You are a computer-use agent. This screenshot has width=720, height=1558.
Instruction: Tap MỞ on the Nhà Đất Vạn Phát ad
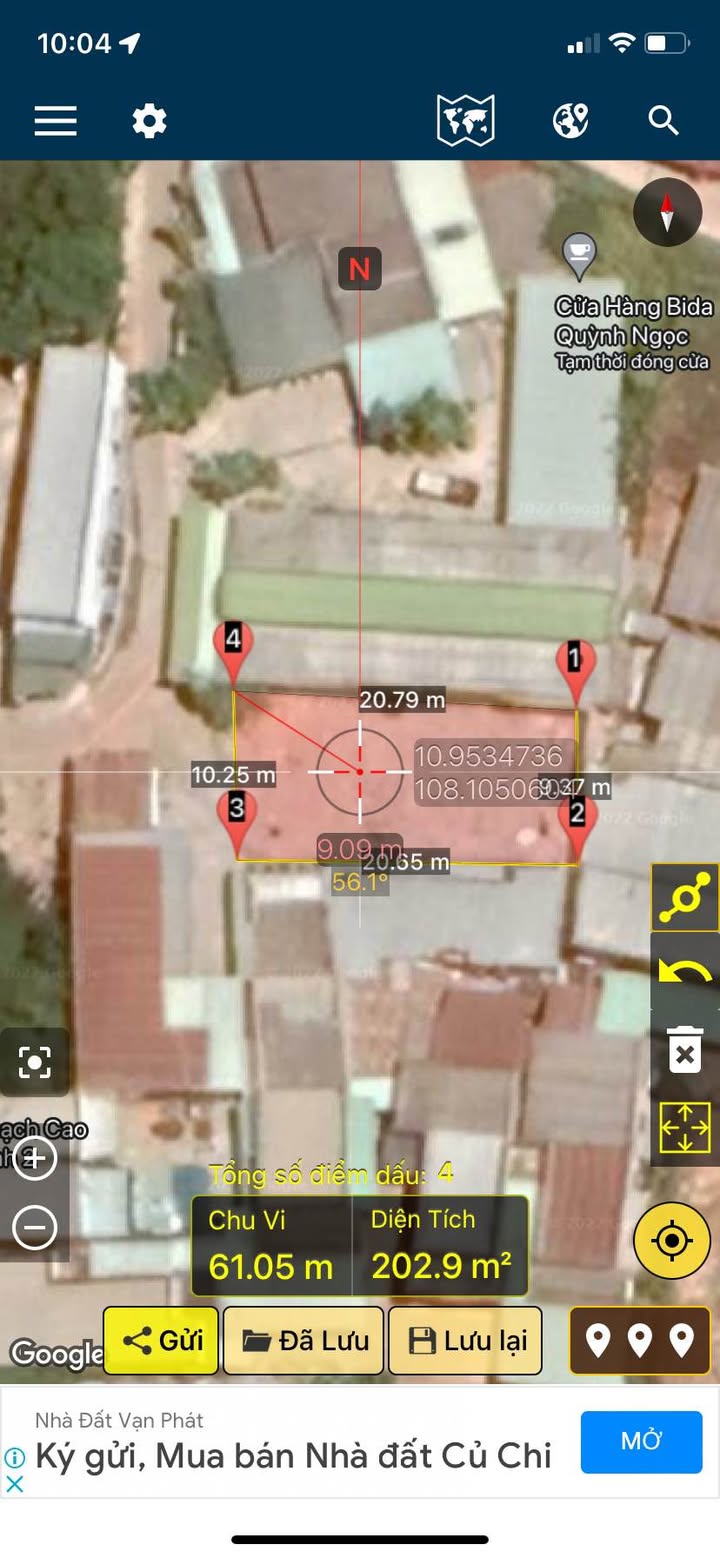pyautogui.click(x=641, y=1441)
